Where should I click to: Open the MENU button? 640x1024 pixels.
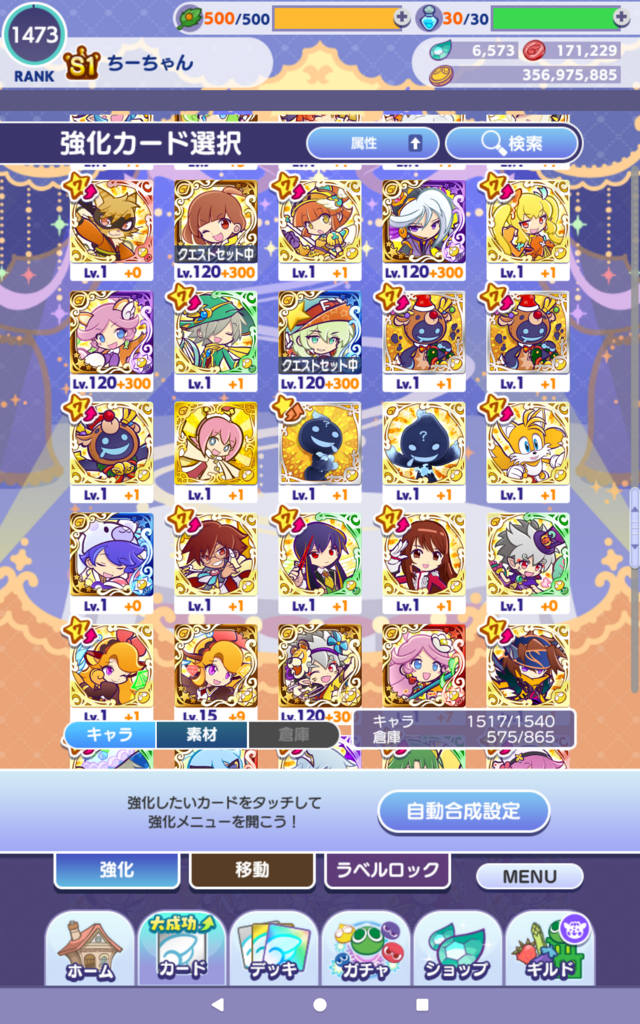pyautogui.click(x=530, y=876)
